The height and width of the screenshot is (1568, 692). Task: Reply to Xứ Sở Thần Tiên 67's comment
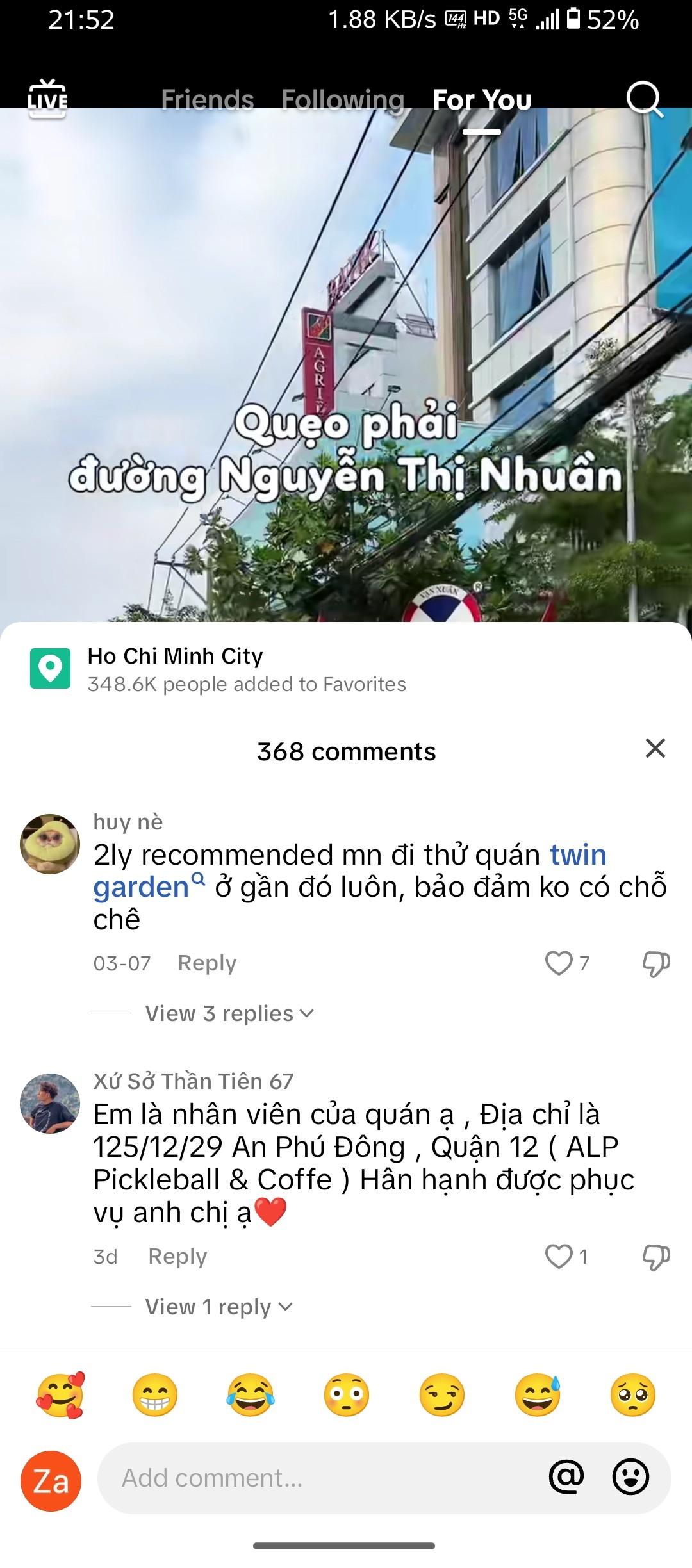pyautogui.click(x=177, y=1257)
